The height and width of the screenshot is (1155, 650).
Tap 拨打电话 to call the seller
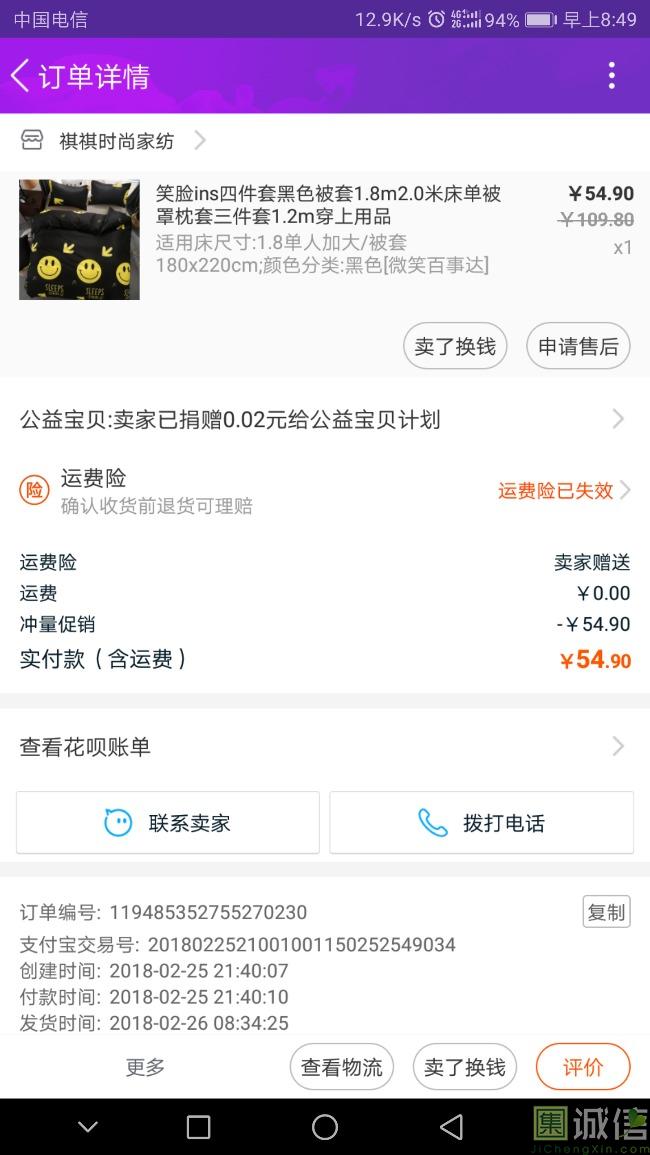point(481,823)
